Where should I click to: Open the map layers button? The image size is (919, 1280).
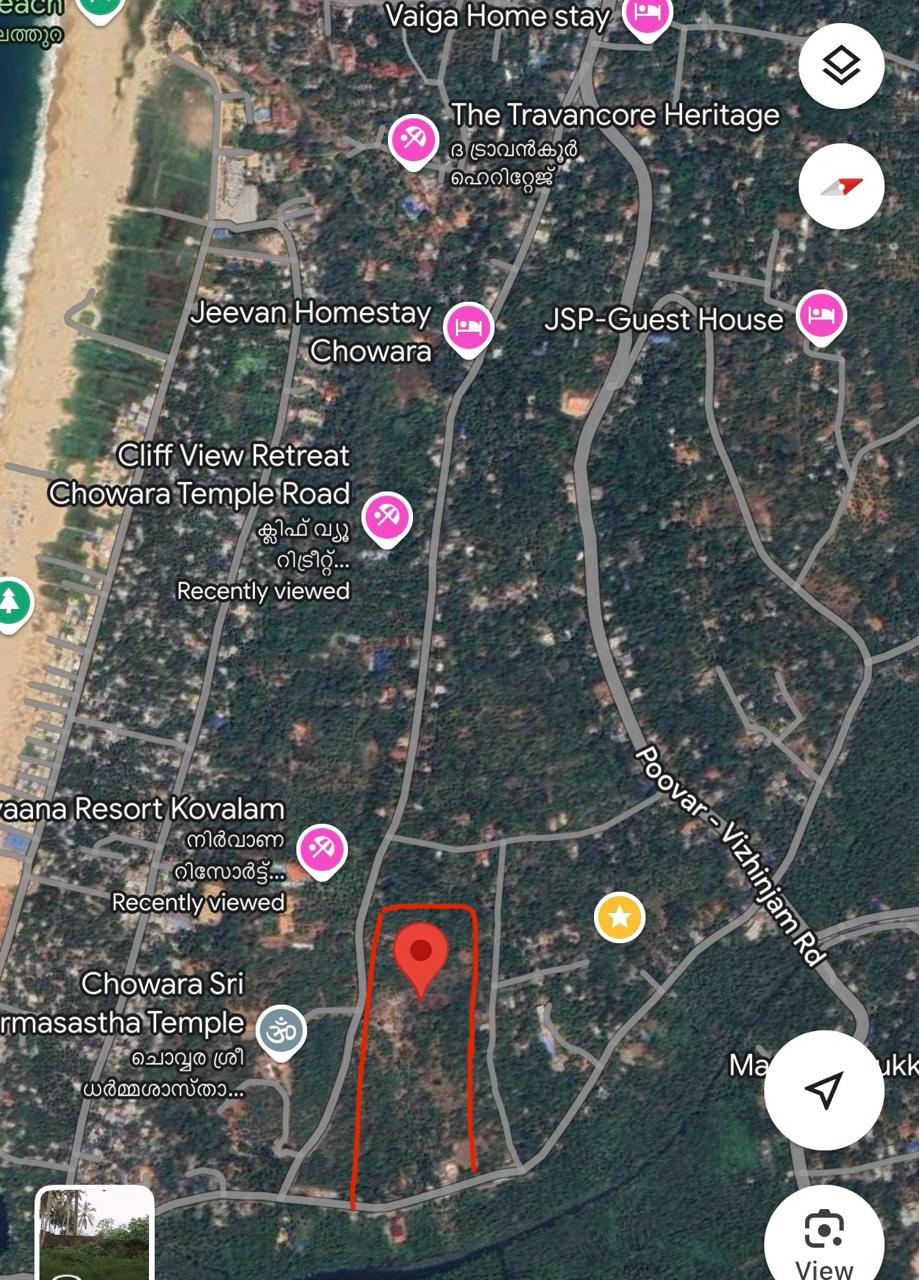click(841, 66)
